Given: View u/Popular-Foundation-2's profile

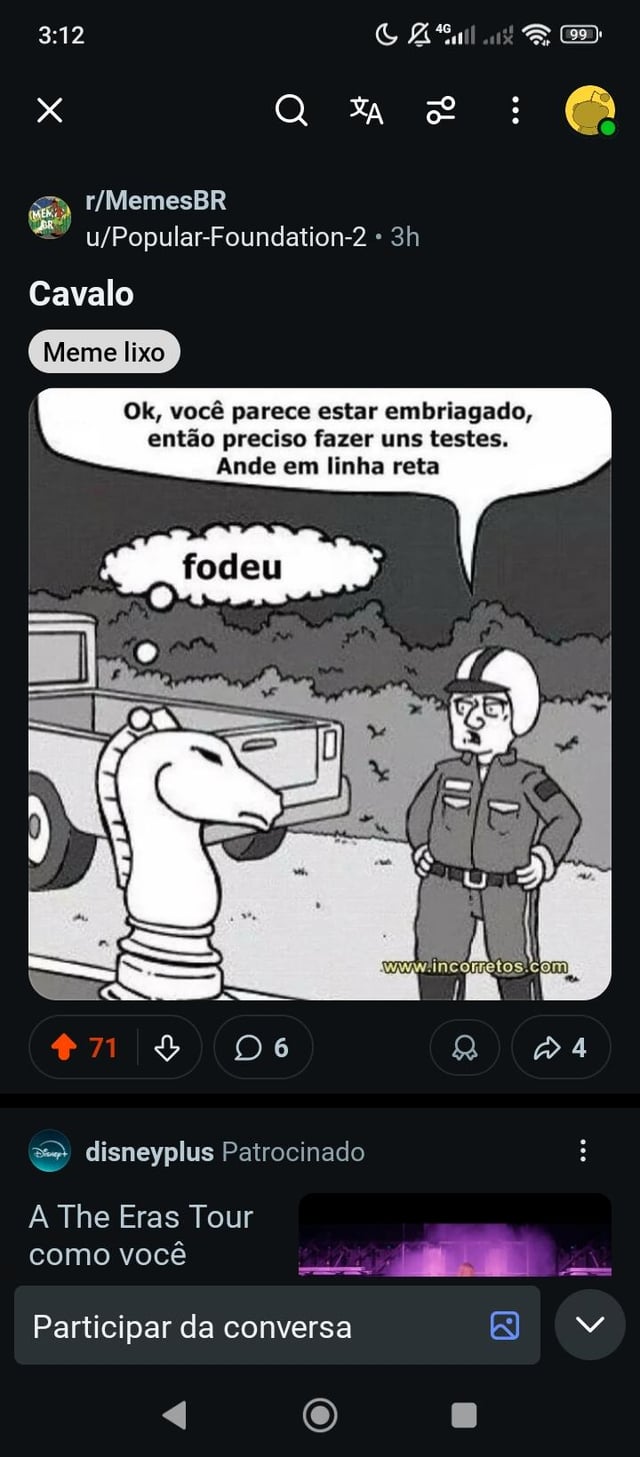Looking at the screenshot, I should [226, 237].
